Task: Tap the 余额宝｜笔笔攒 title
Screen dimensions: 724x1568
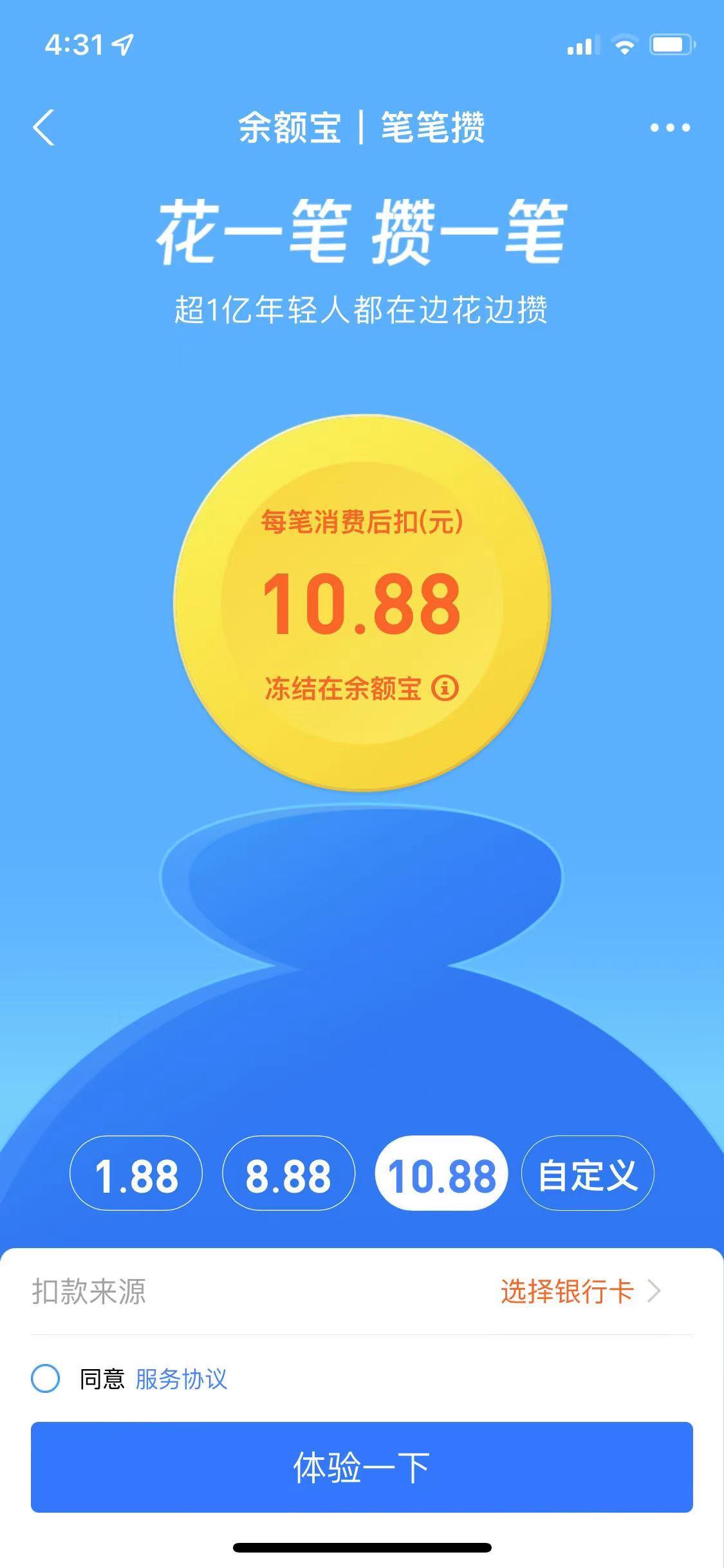Action: [x=362, y=127]
